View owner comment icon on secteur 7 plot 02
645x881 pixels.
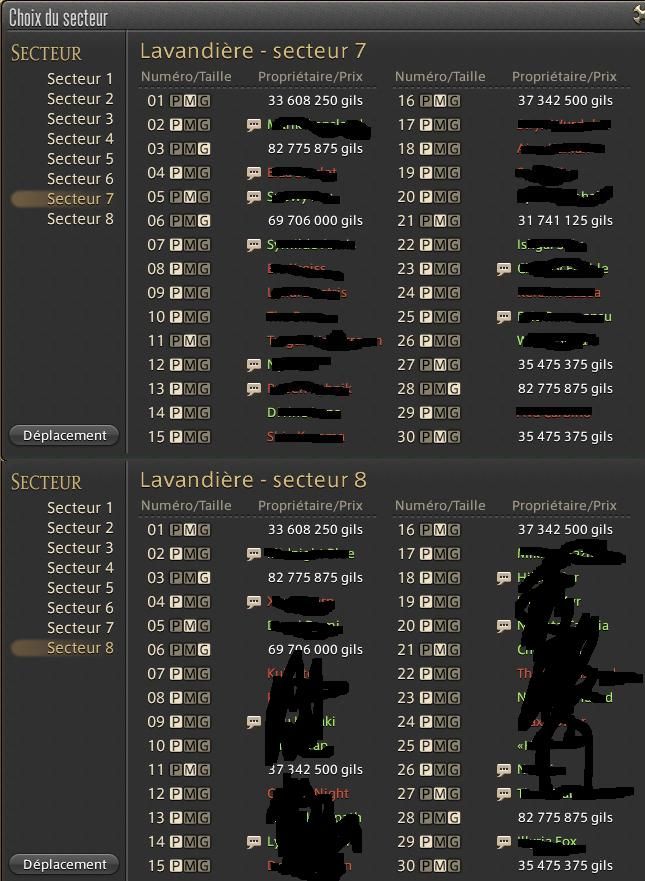pyautogui.click(x=254, y=125)
